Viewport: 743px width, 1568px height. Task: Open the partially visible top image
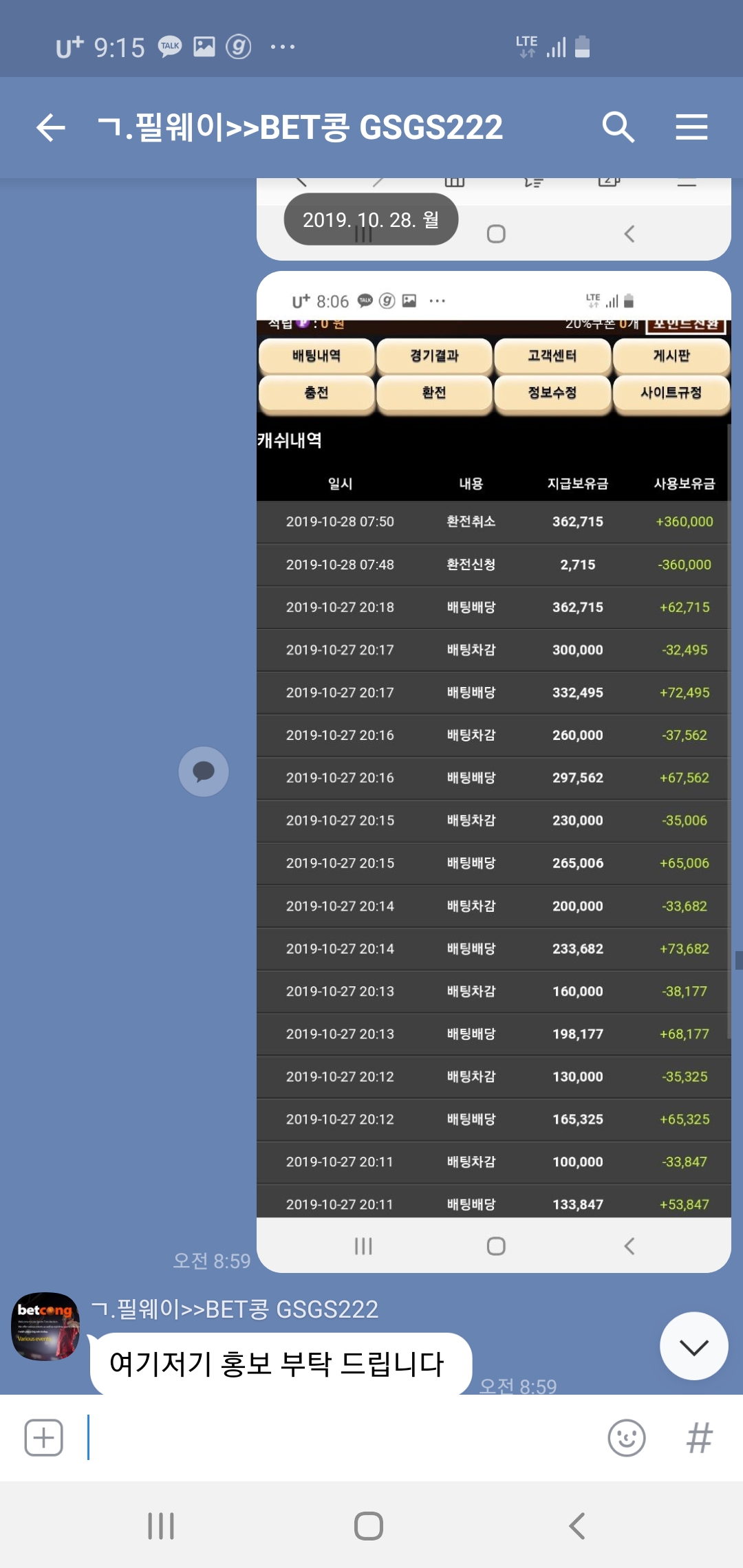493,219
